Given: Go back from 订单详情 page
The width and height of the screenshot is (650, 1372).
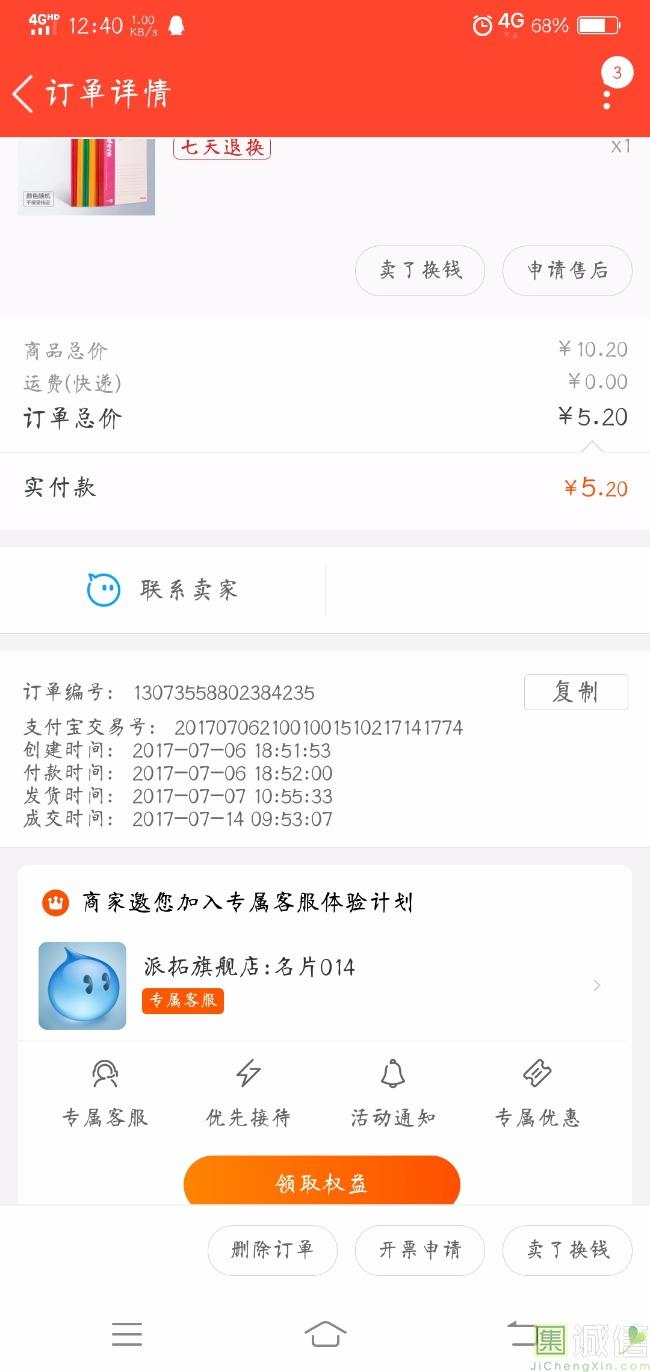Looking at the screenshot, I should pos(23,94).
